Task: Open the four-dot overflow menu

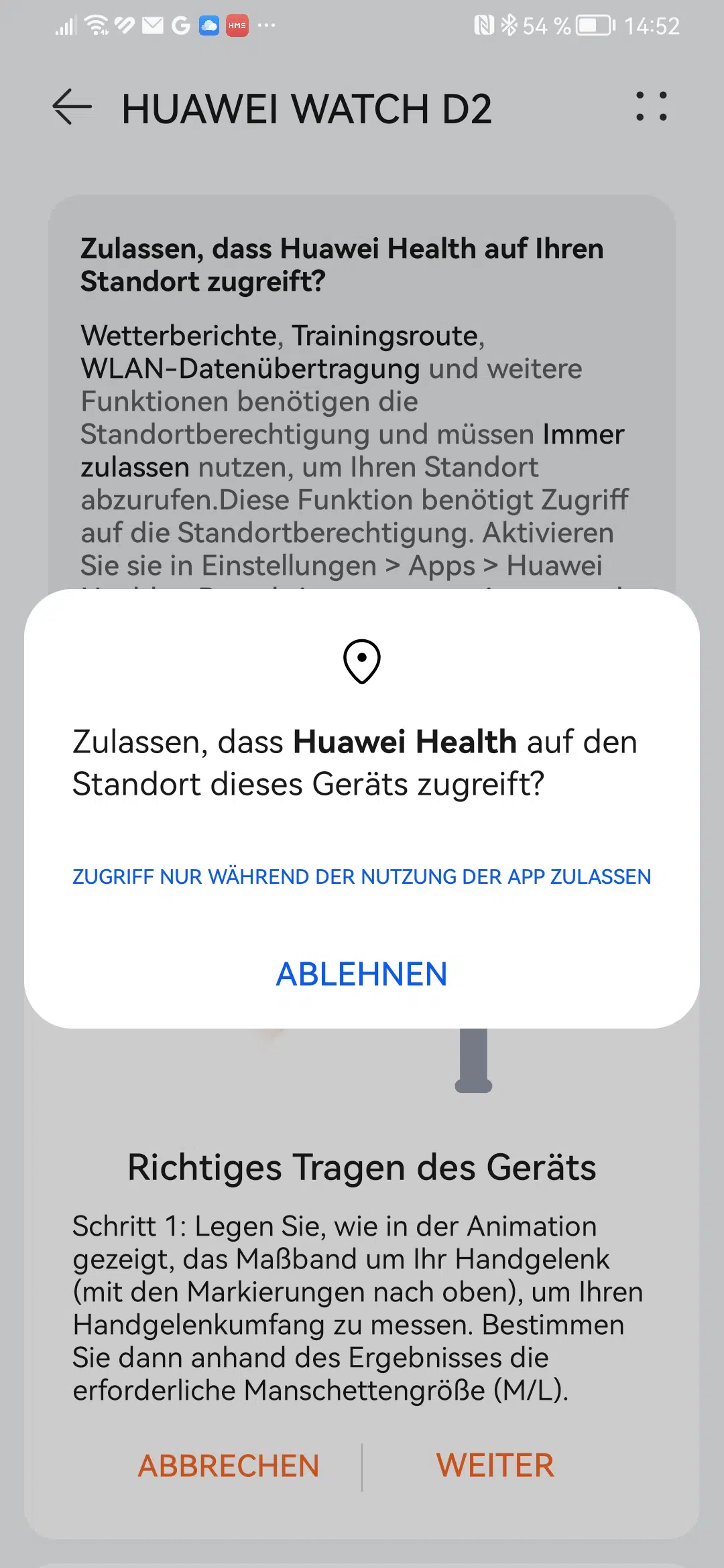Action: (652, 106)
